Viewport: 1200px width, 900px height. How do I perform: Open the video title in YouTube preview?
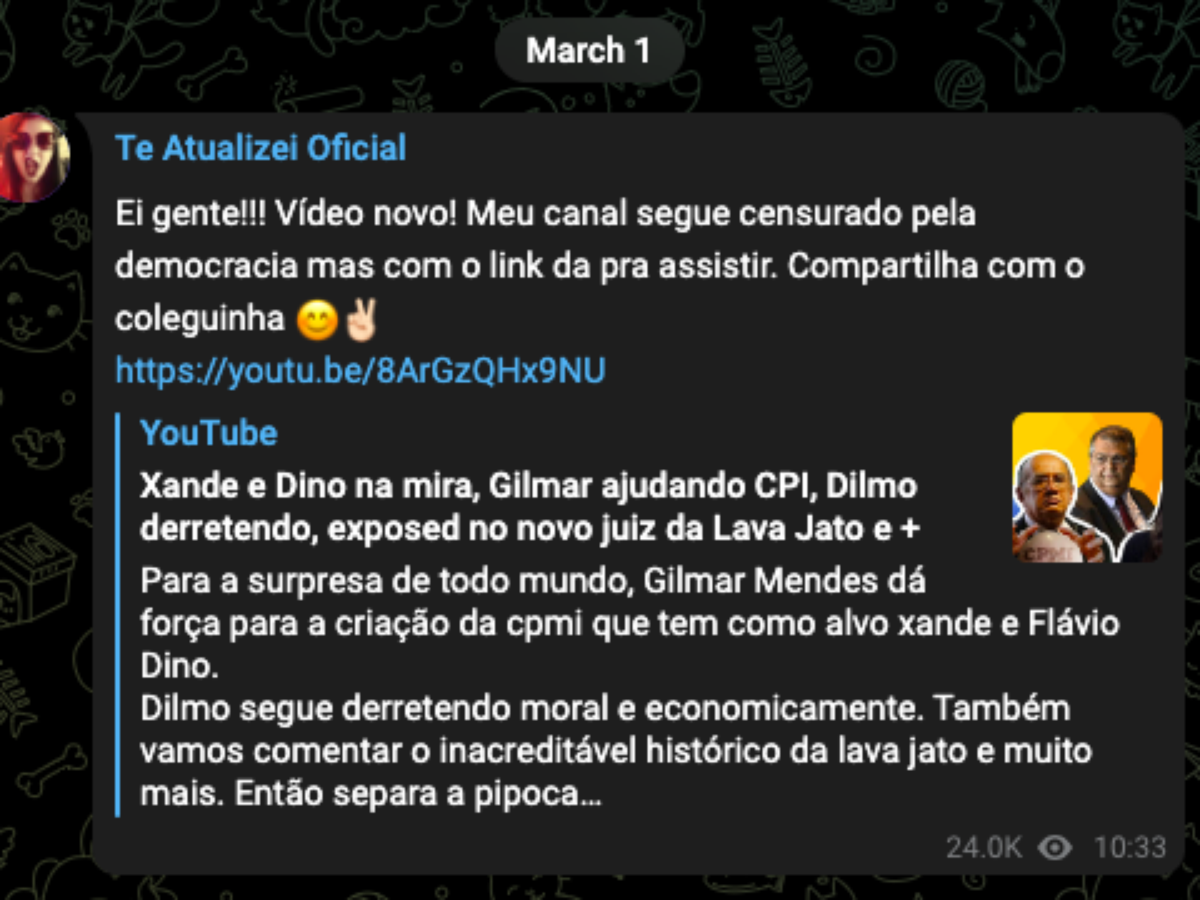click(x=528, y=508)
